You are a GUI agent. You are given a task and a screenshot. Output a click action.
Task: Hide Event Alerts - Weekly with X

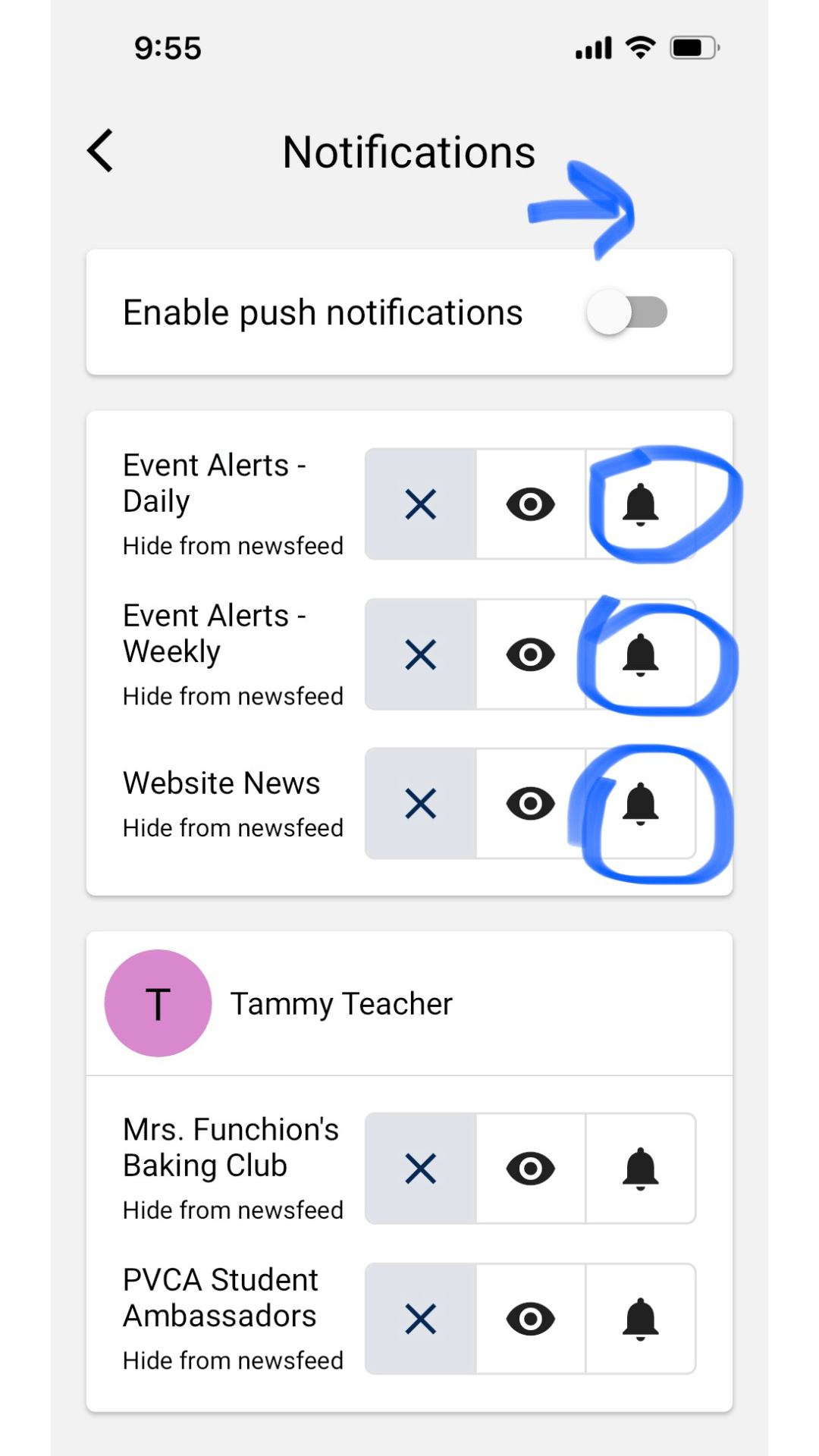(x=421, y=654)
